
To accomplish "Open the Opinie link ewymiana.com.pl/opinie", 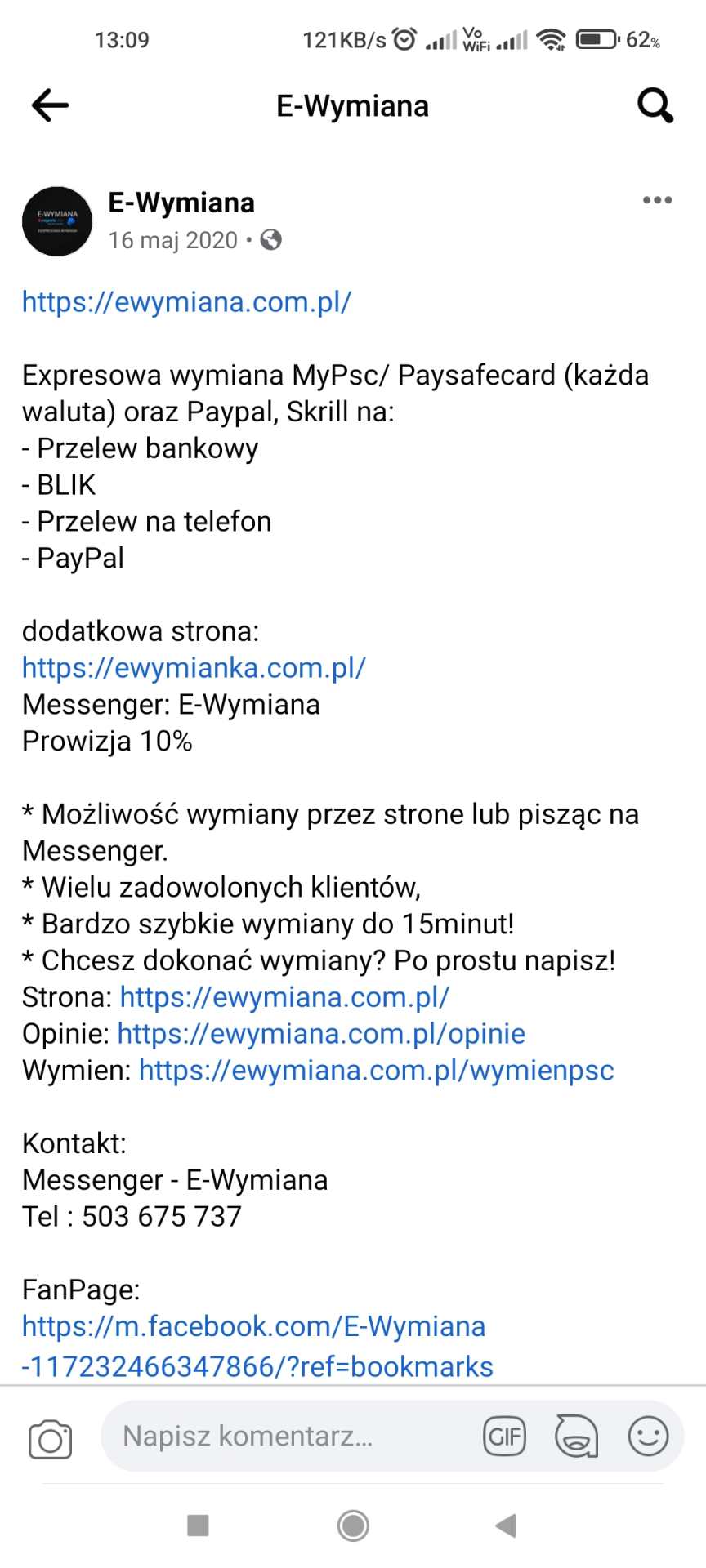I will (321, 1034).
